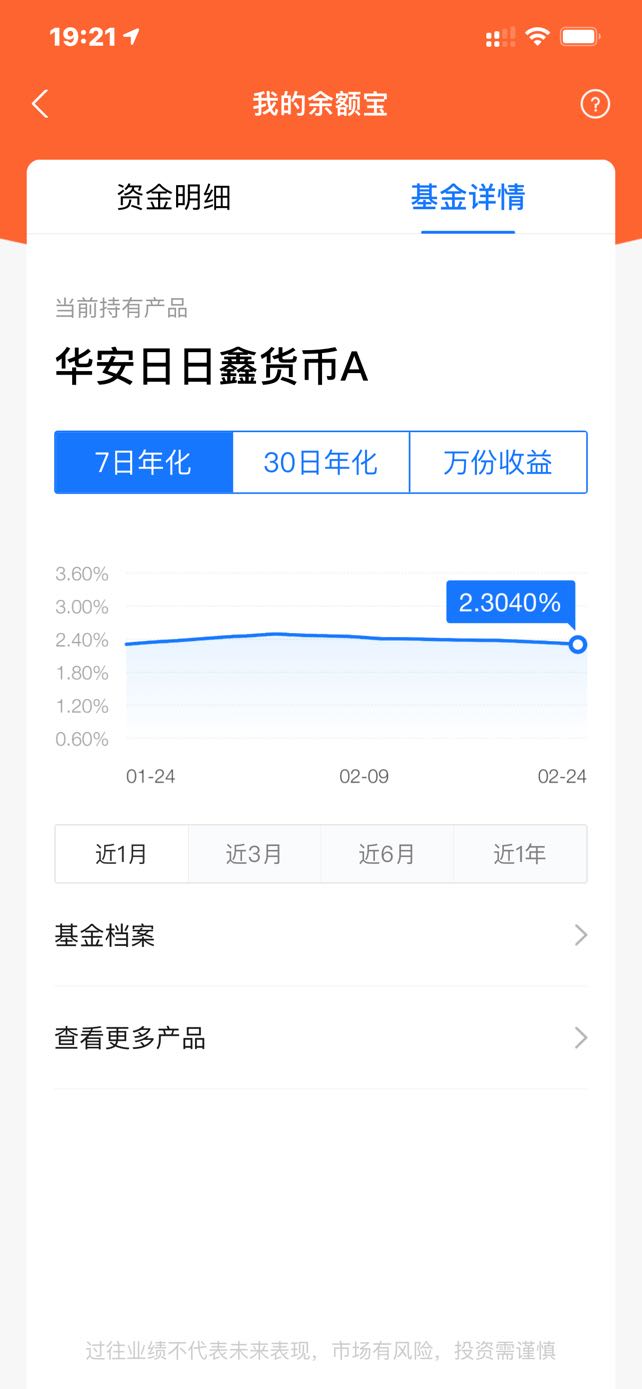The width and height of the screenshot is (642, 1389).
Task: Change time range to 近3月
Action: pyautogui.click(x=254, y=854)
